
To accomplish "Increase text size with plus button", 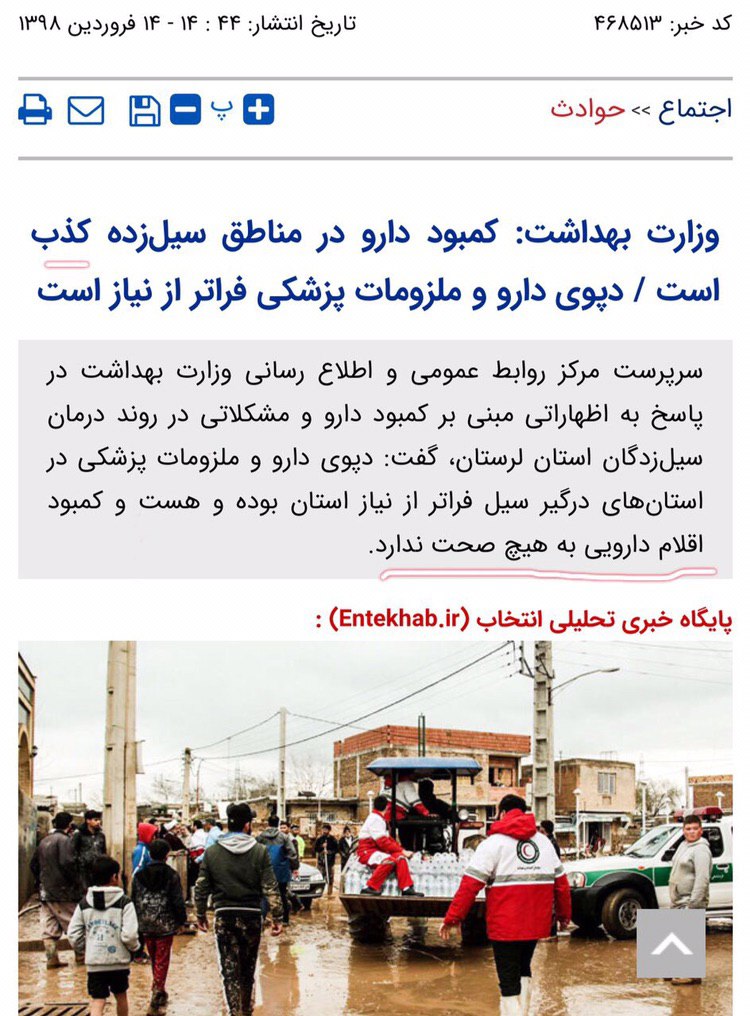I will (x=258, y=109).
